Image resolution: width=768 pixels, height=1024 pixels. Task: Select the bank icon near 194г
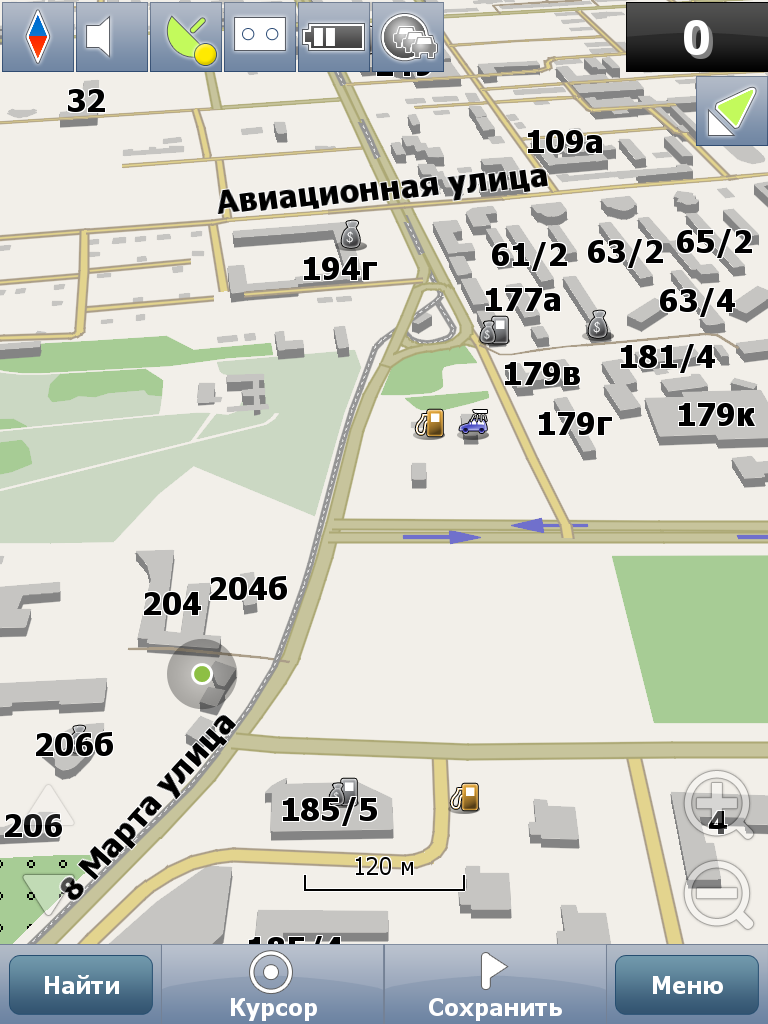[350, 235]
